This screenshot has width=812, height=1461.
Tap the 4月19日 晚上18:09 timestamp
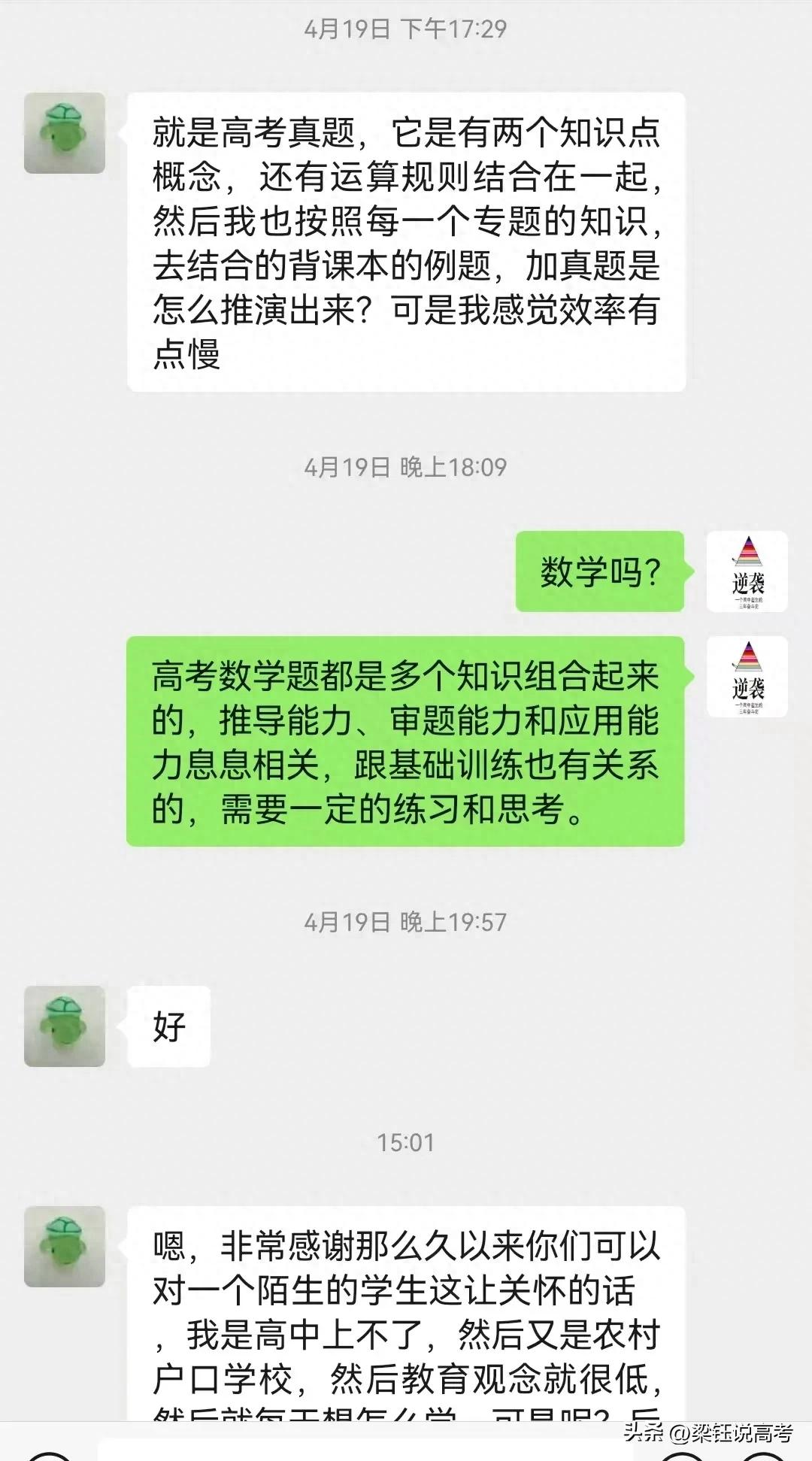406,466
